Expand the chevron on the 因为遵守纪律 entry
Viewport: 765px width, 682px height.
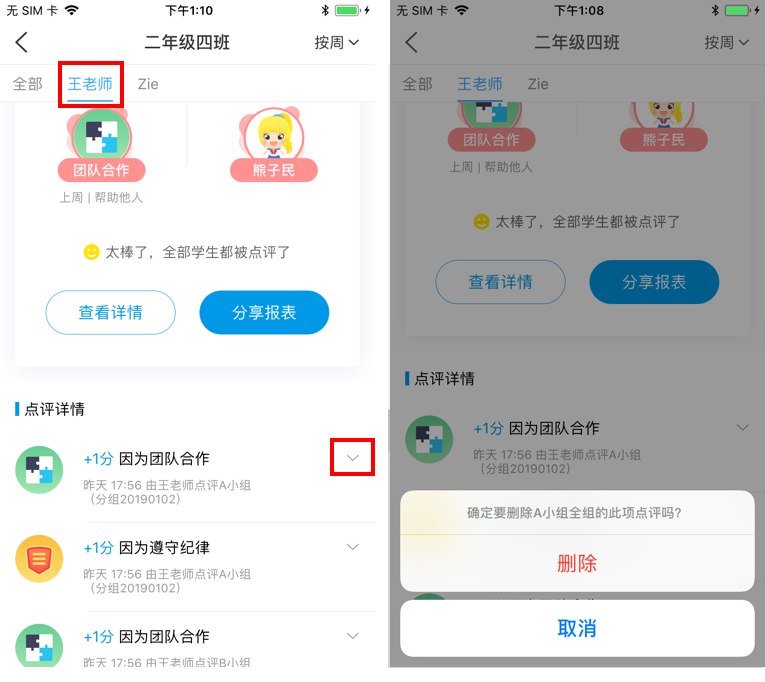(x=352, y=547)
